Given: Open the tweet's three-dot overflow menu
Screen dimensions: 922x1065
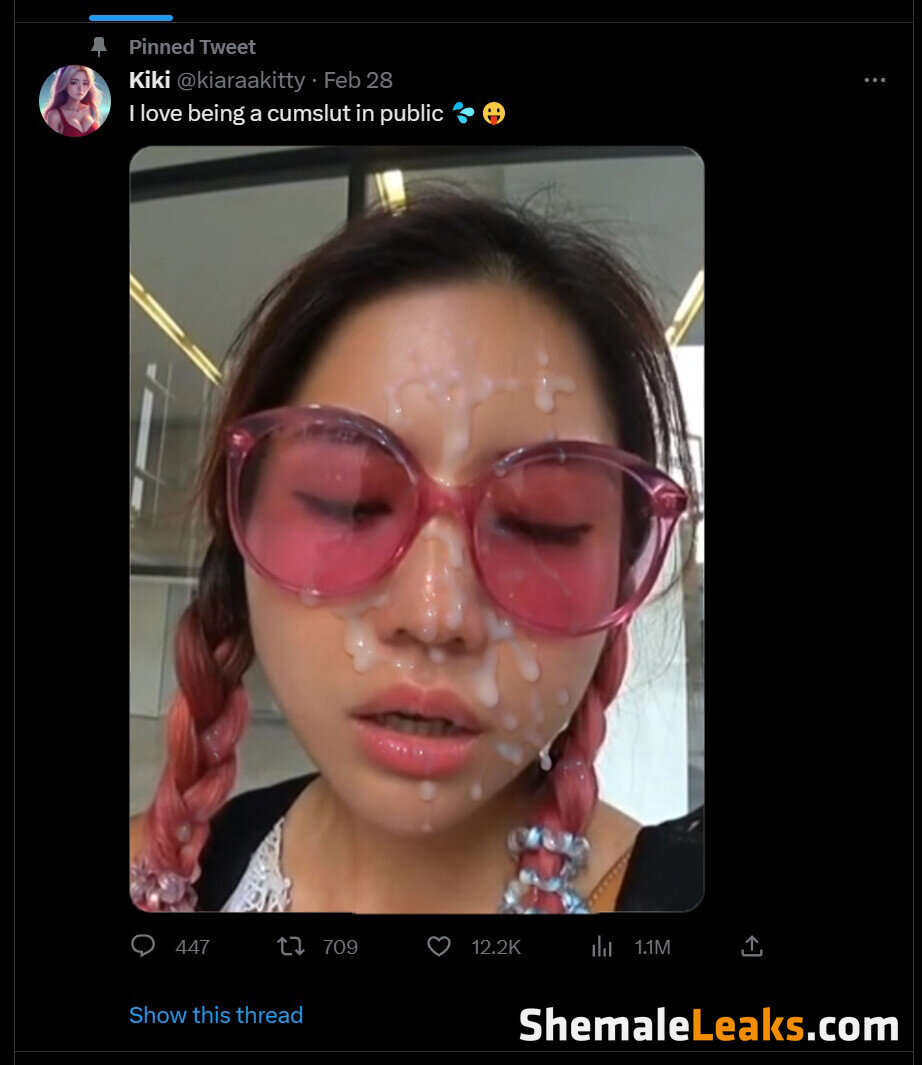Looking at the screenshot, I should coord(874,80).
